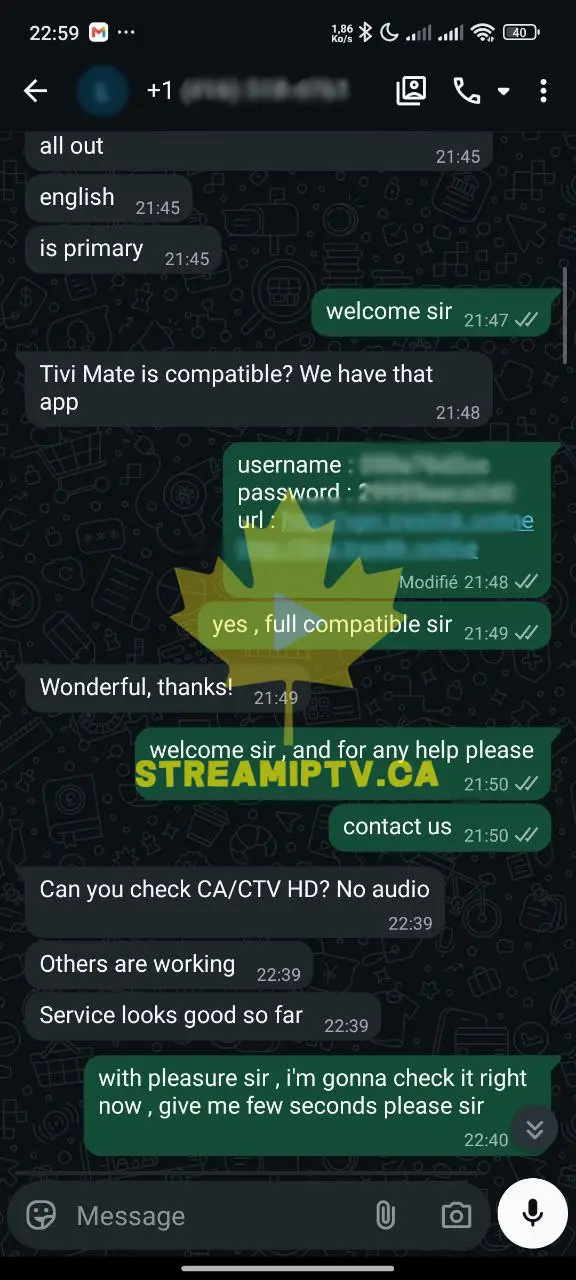
Task: Go back to the chat list
Action: [35, 91]
